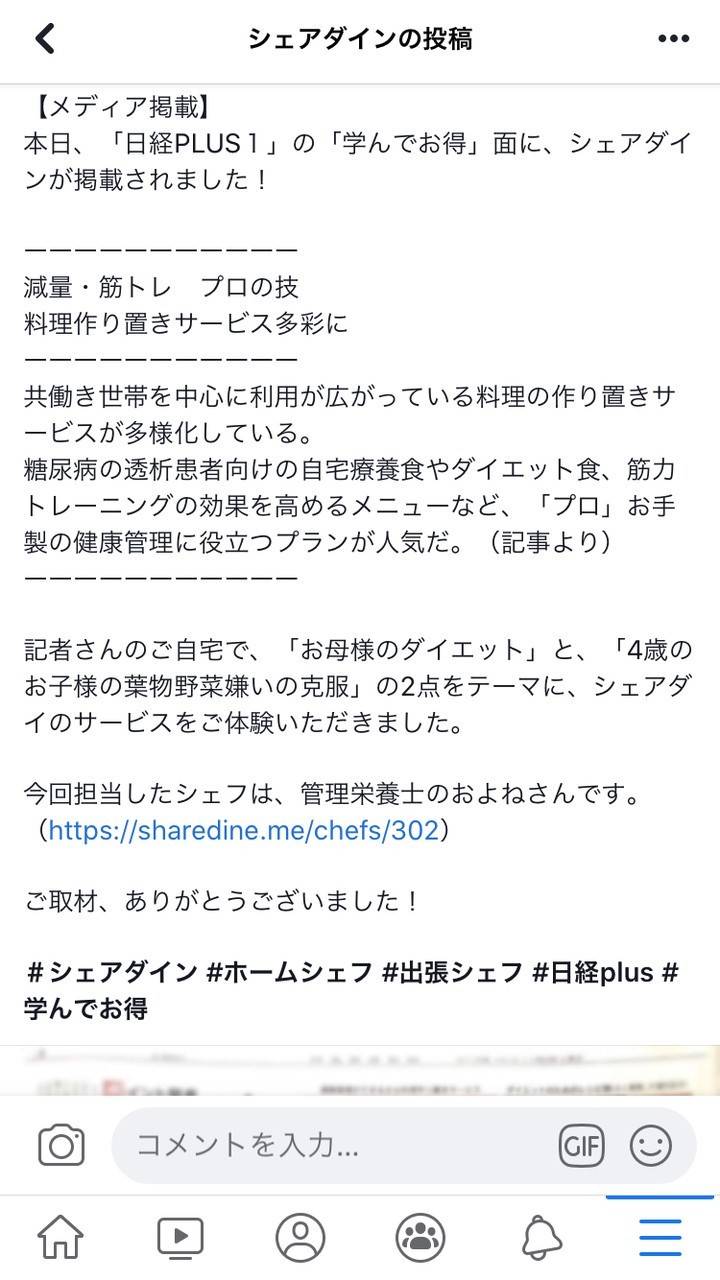This screenshot has height=1280, width=720.
Task: Focus the コメントを入力 comment field
Action: 330,1145
